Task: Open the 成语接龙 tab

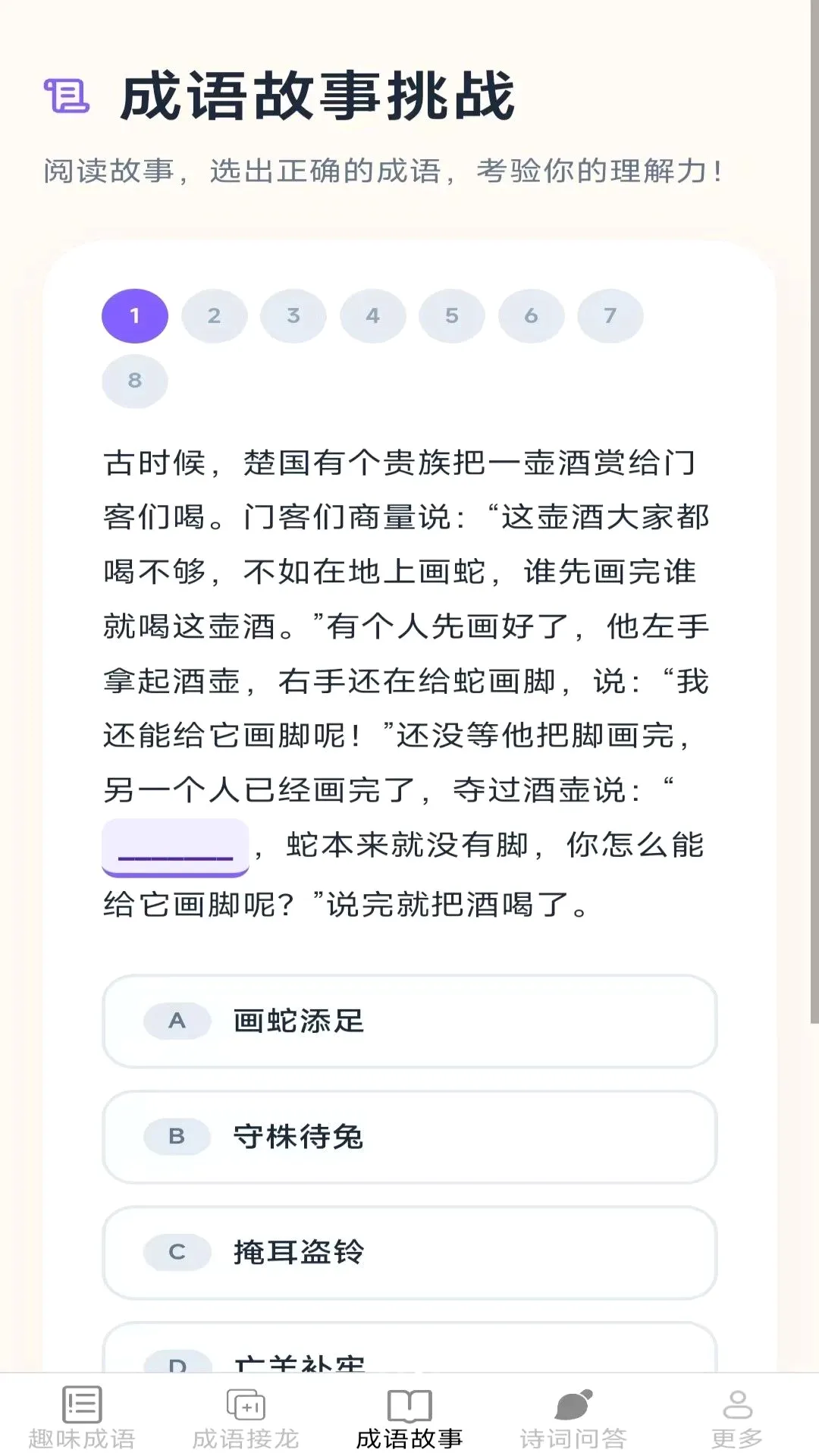Action: 246,1417
